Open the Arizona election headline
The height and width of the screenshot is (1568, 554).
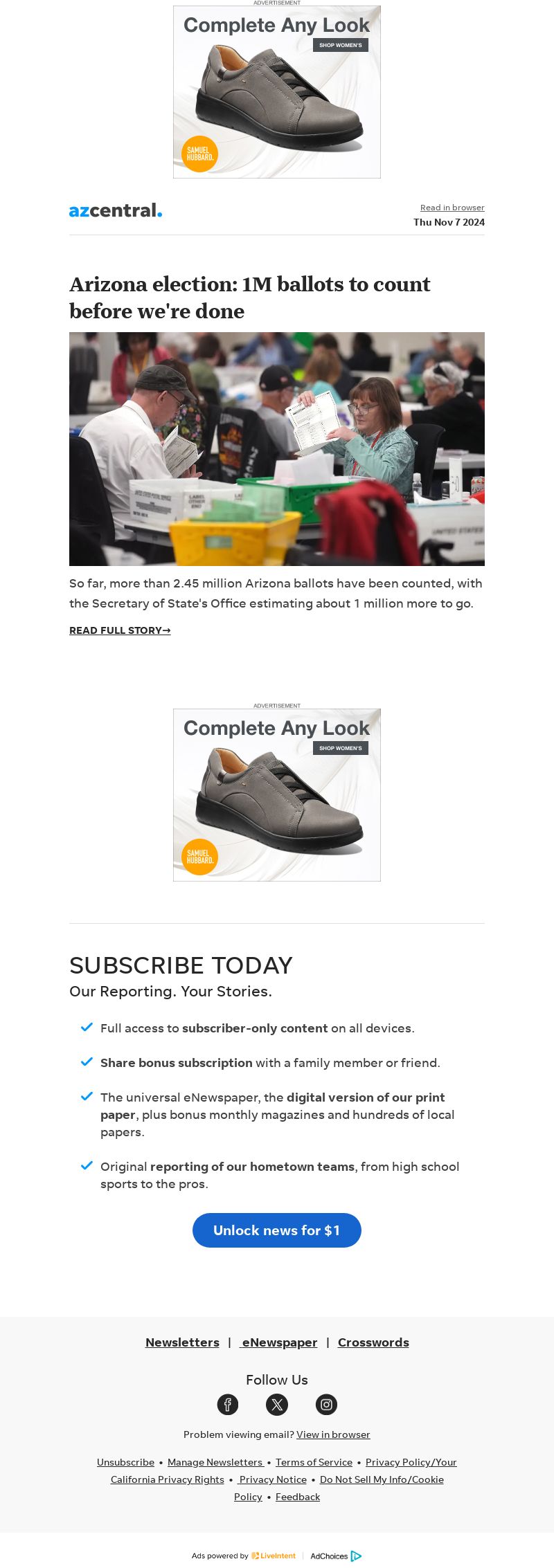tap(249, 298)
